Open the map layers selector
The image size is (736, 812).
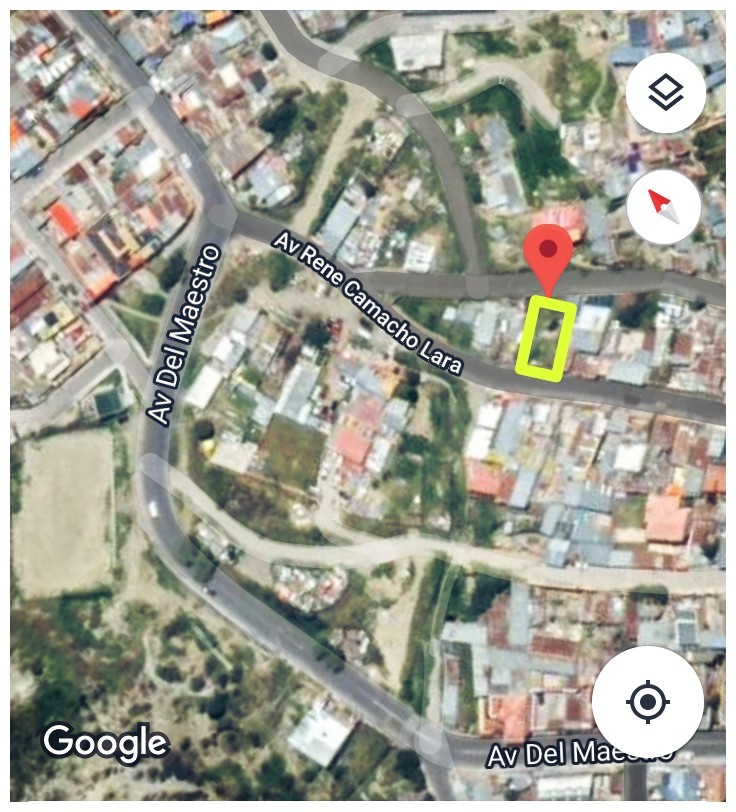[x=665, y=93]
